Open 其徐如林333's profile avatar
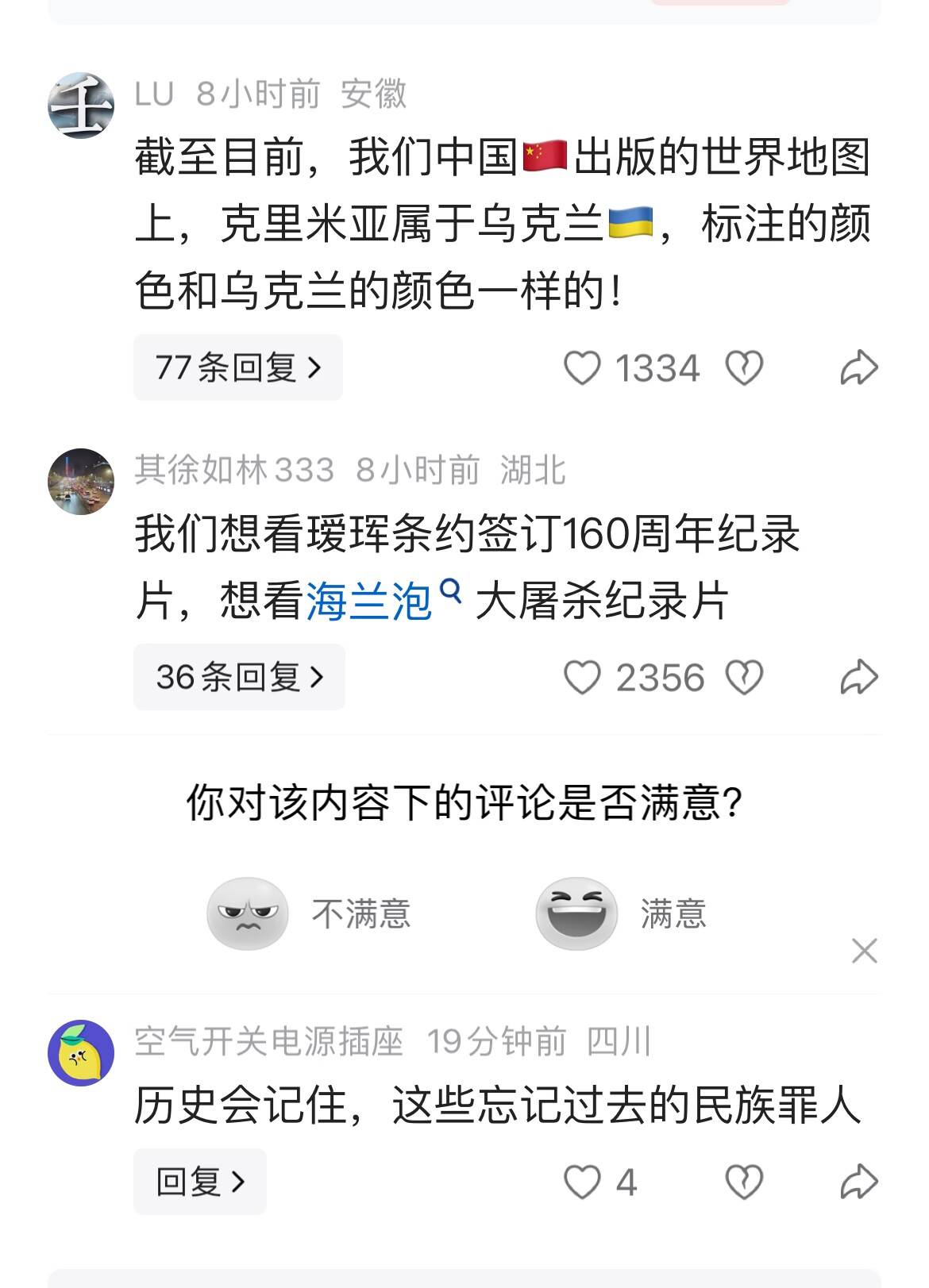The image size is (929, 1288). pyautogui.click(x=81, y=482)
